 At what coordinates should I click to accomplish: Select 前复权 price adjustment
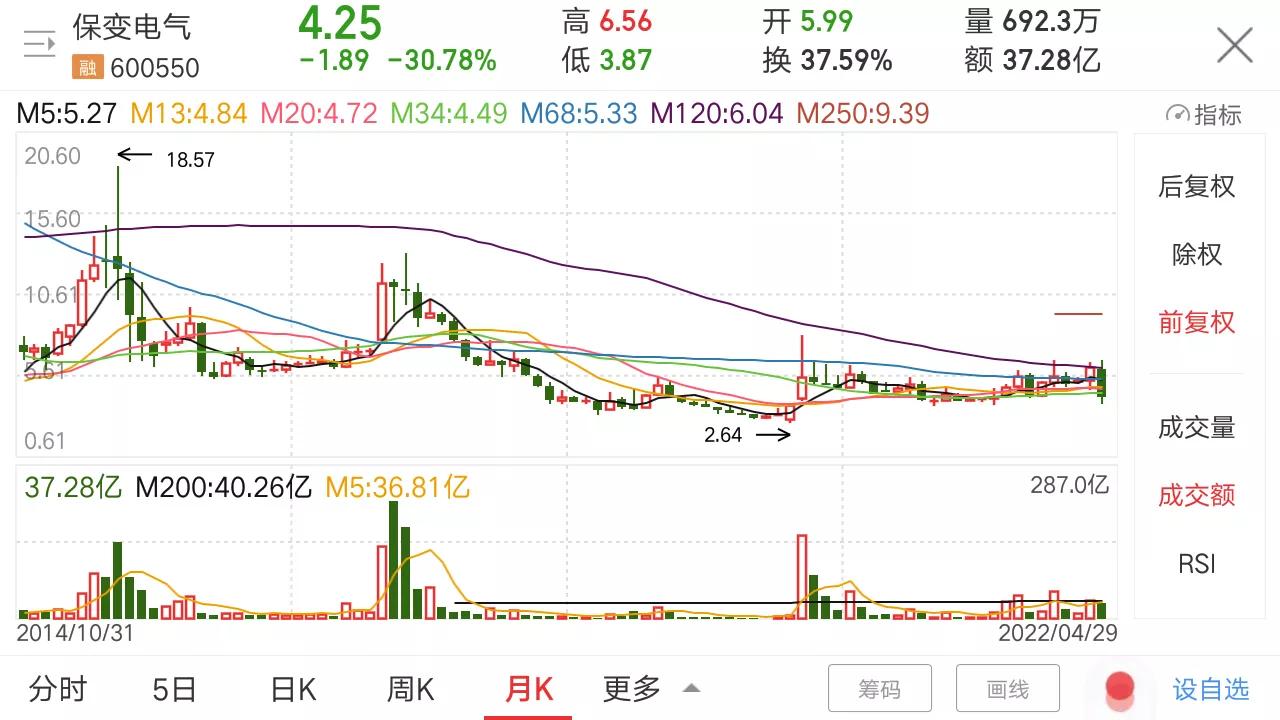[1196, 322]
